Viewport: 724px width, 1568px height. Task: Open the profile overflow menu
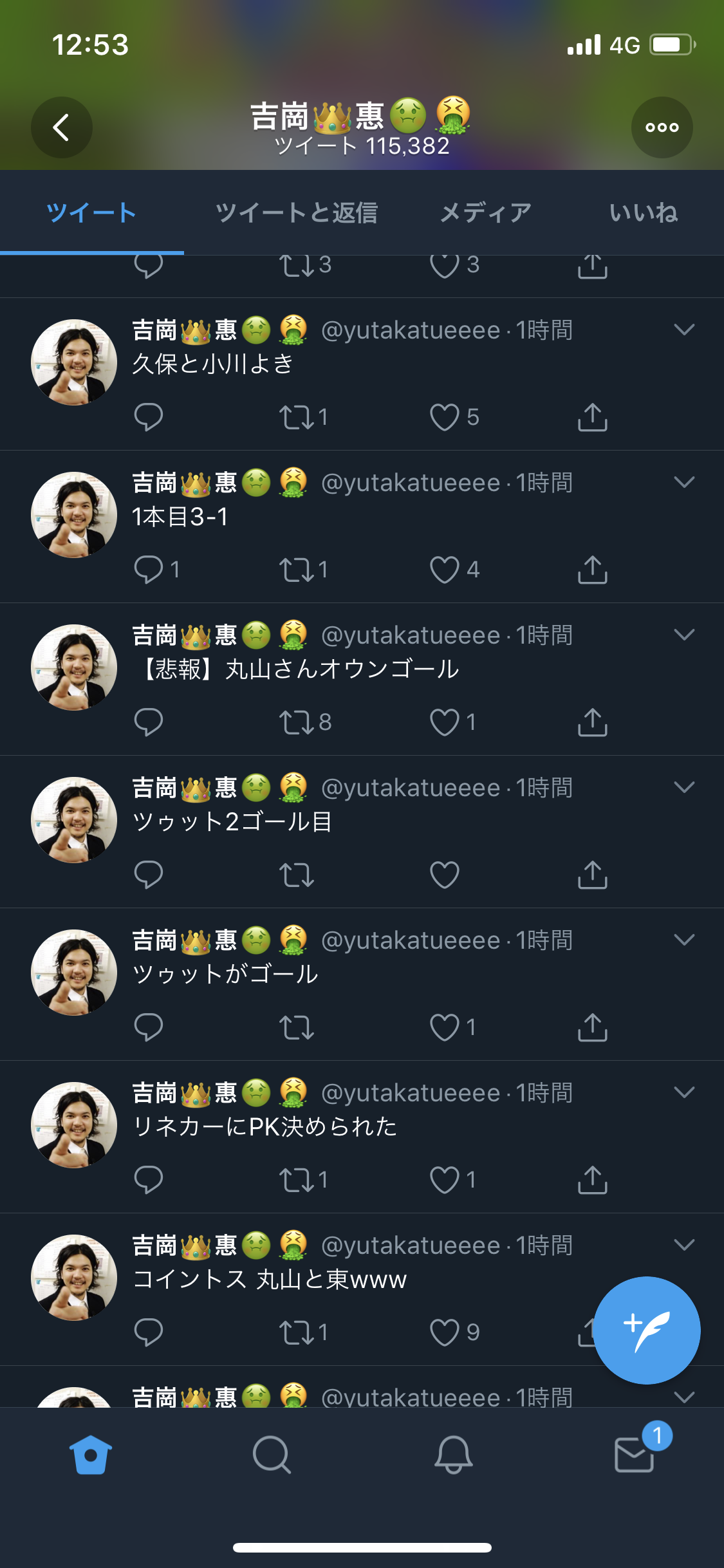pos(662,127)
